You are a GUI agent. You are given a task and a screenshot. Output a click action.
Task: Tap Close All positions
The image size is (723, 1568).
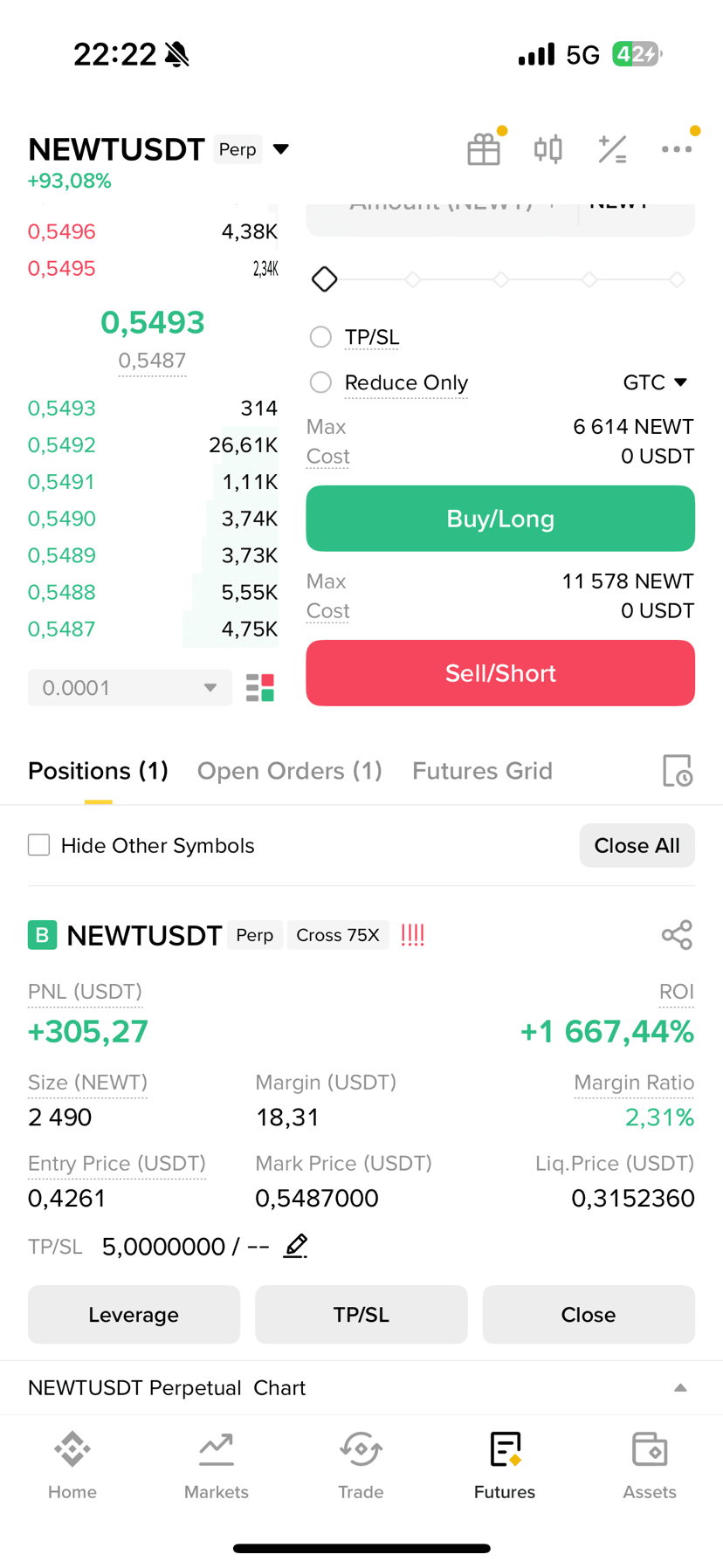pyautogui.click(x=637, y=845)
